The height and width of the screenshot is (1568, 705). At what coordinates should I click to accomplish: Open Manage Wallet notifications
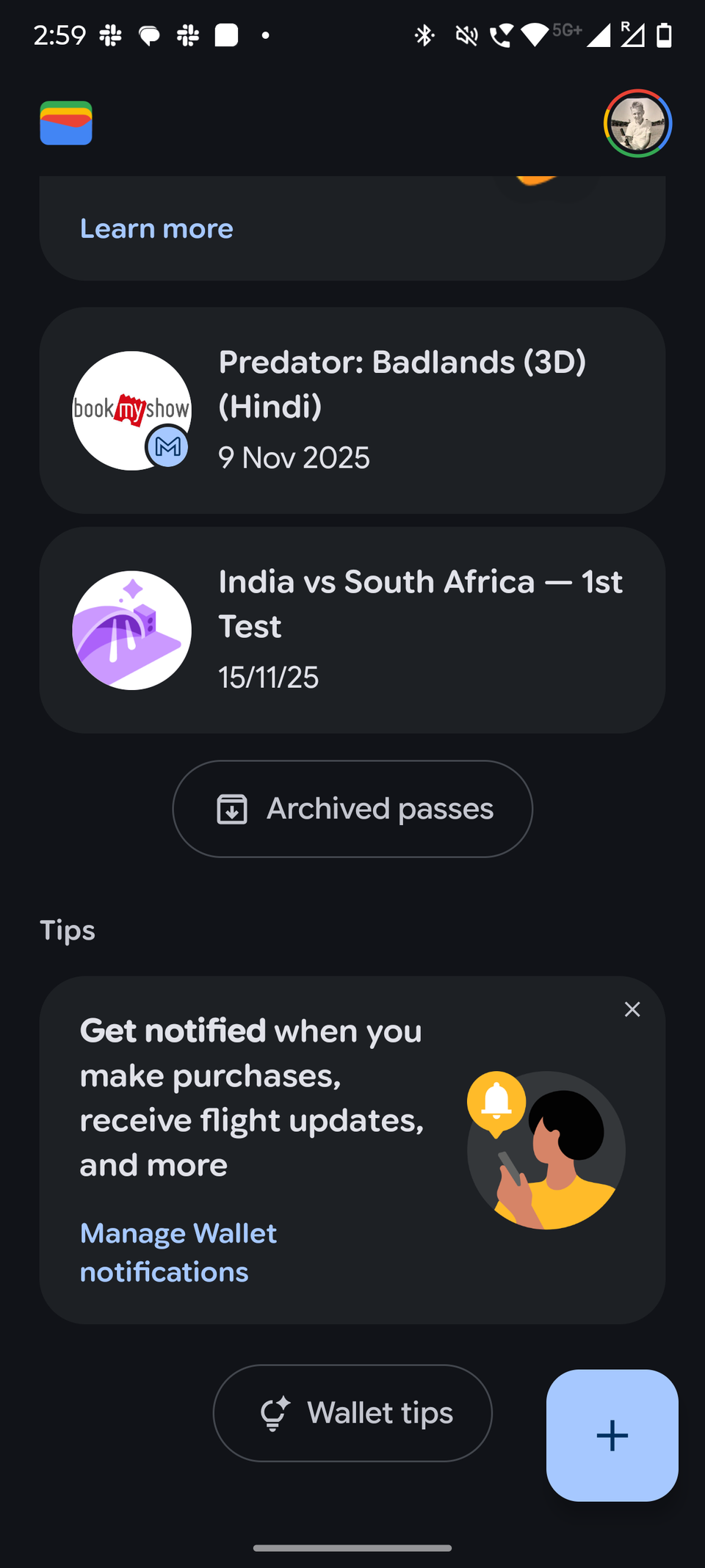click(x=178, y=1252)
